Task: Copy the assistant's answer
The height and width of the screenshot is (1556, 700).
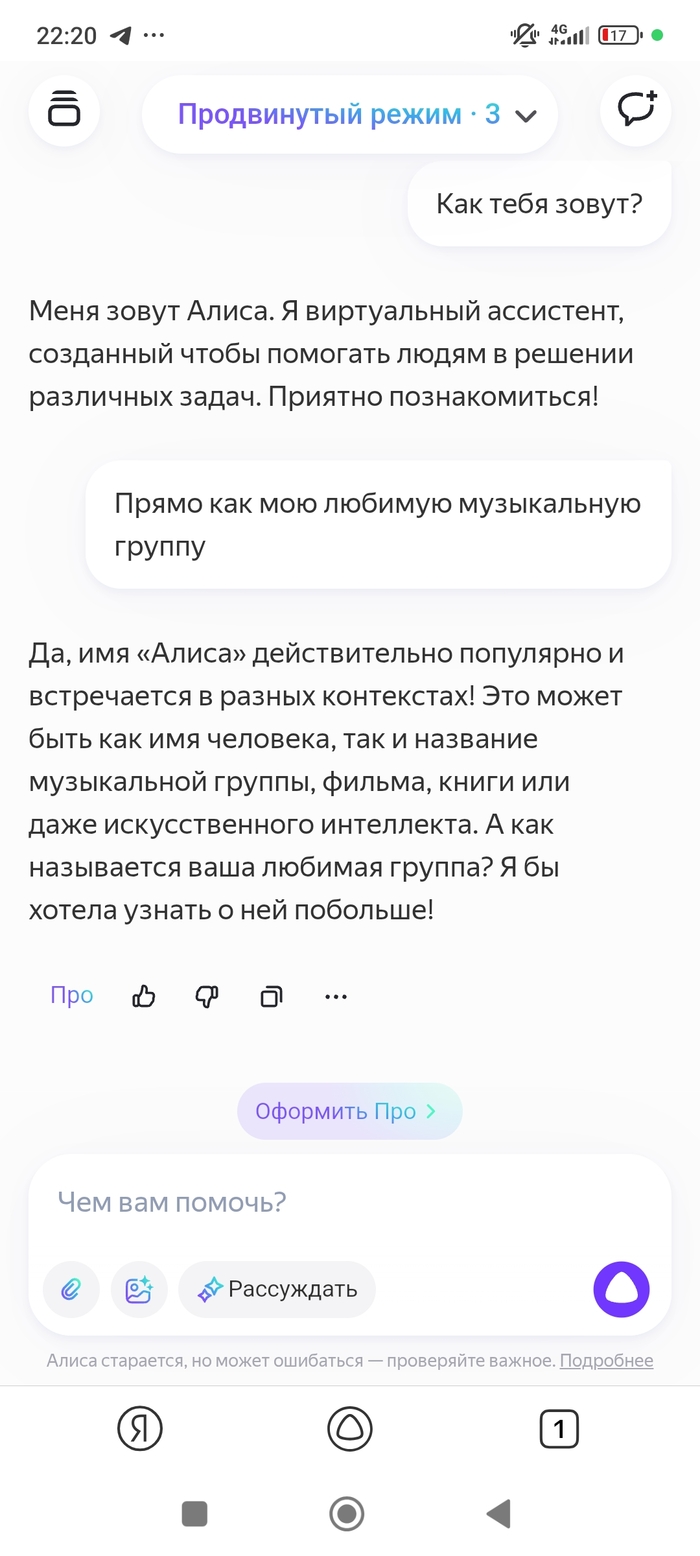Action: (271, 996)
